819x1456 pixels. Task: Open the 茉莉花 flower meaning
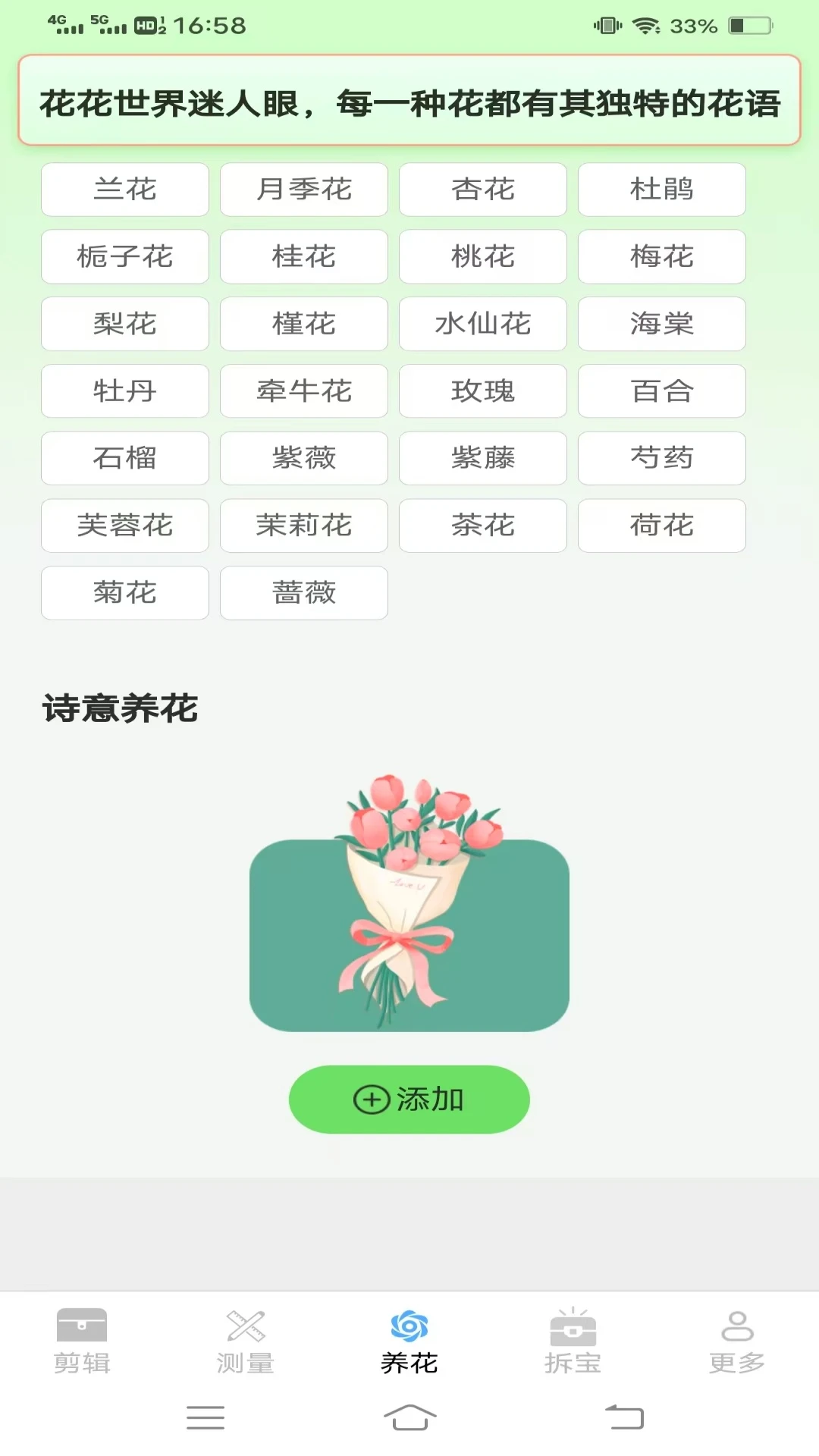(x=304, y=526)
